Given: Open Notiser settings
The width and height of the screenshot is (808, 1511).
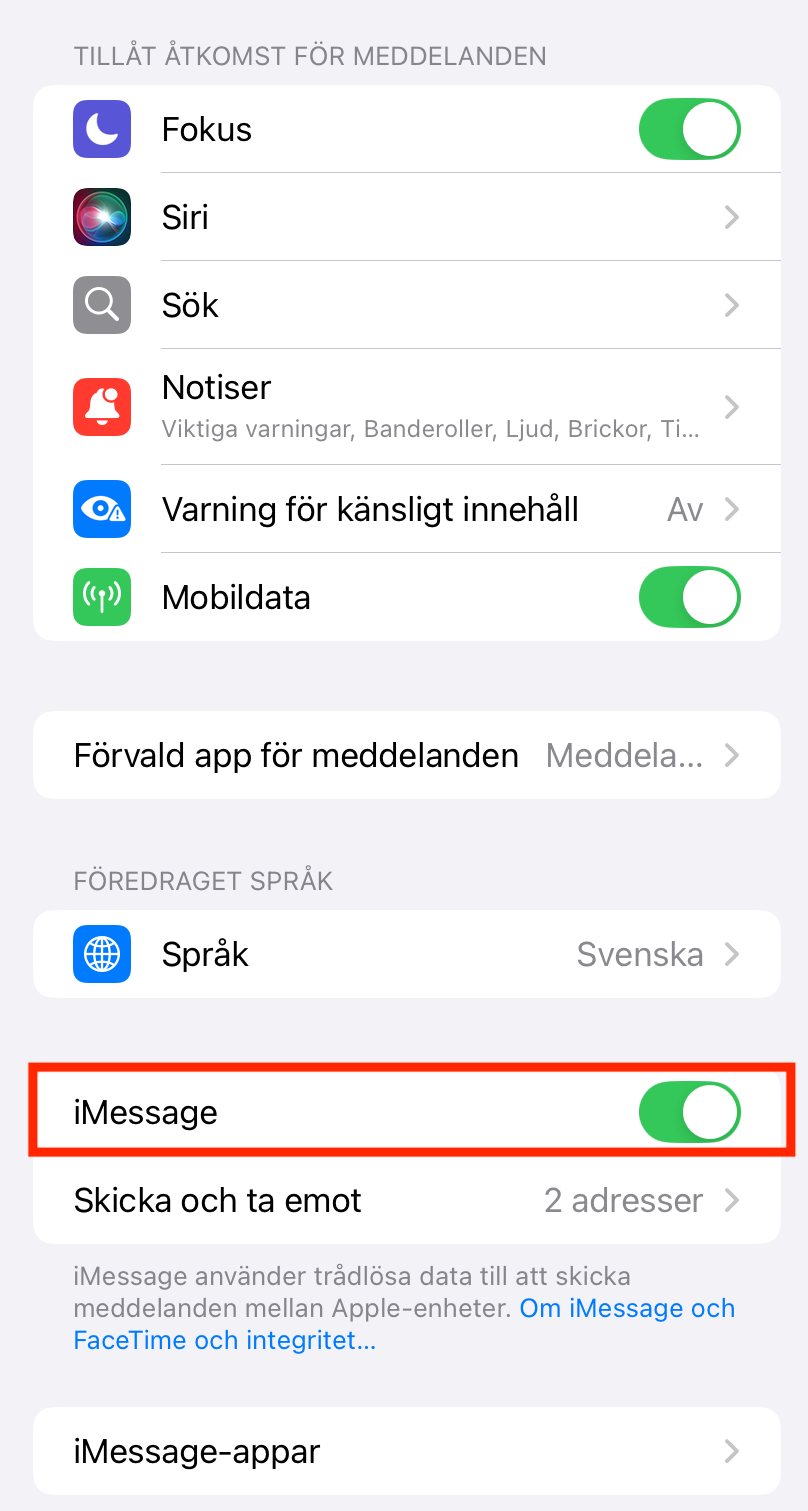Looking at the screenshot, I should click(407, 407).
